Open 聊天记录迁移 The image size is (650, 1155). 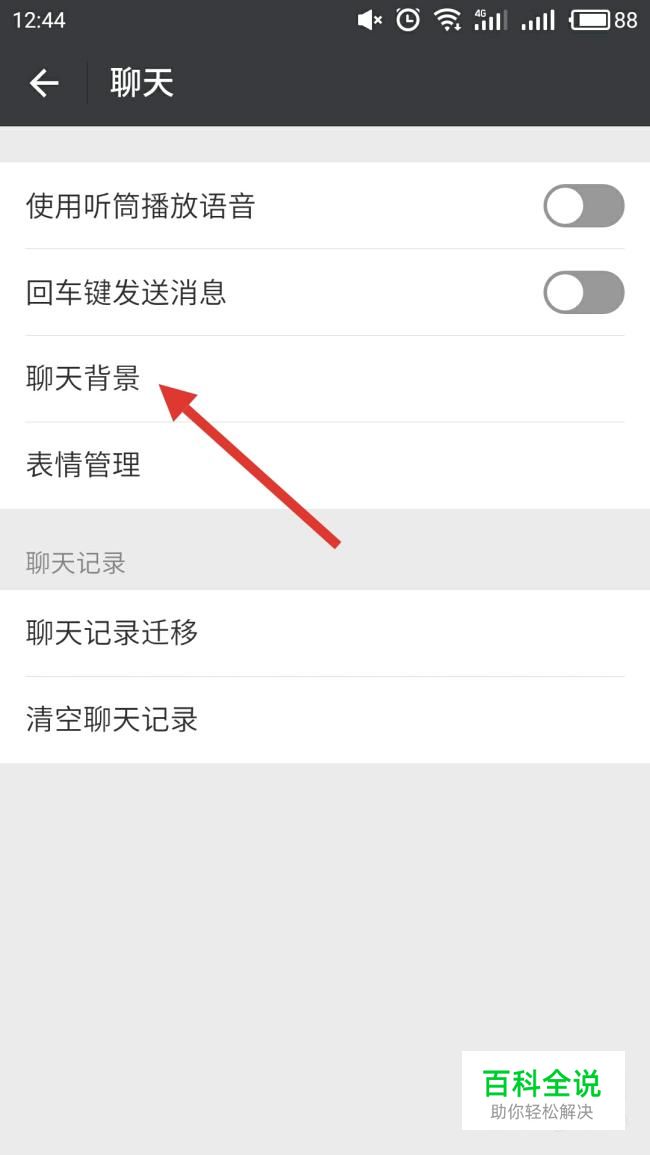tap(112, 633)
